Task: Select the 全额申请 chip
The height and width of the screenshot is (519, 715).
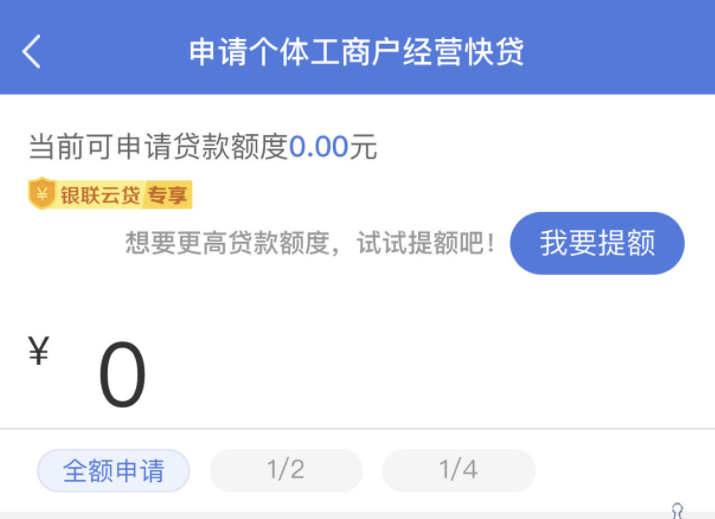Action: (x=113, y=470)
